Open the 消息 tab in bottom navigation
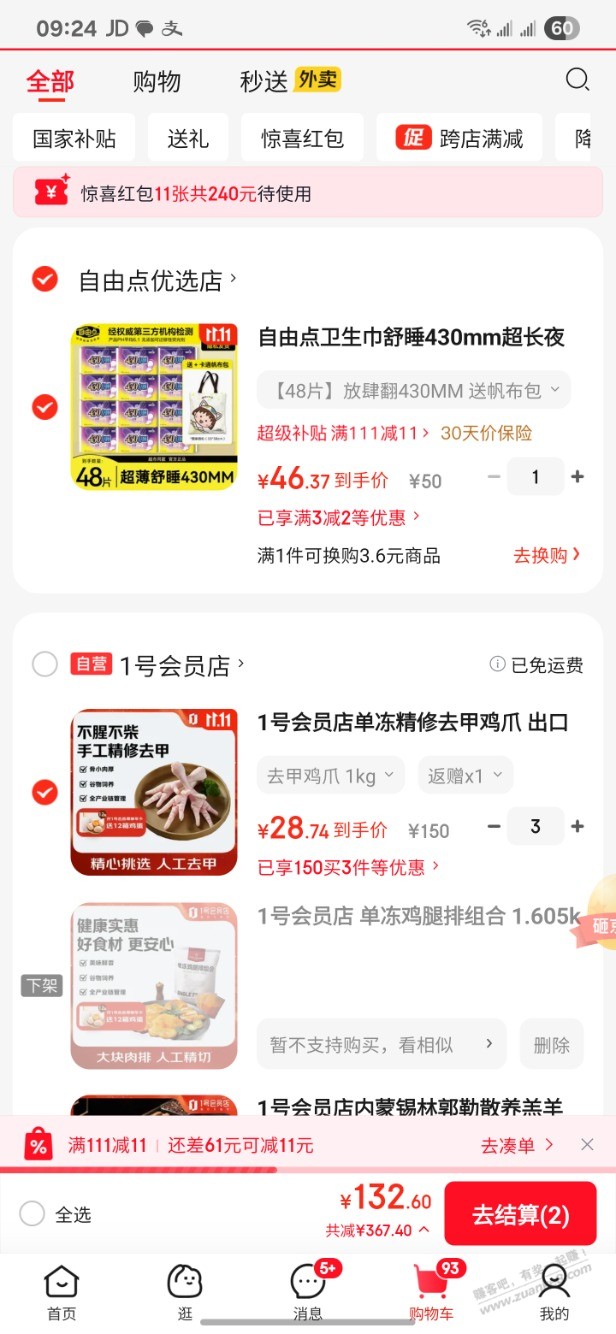Screen dimensions: 616x1334 307,1291
